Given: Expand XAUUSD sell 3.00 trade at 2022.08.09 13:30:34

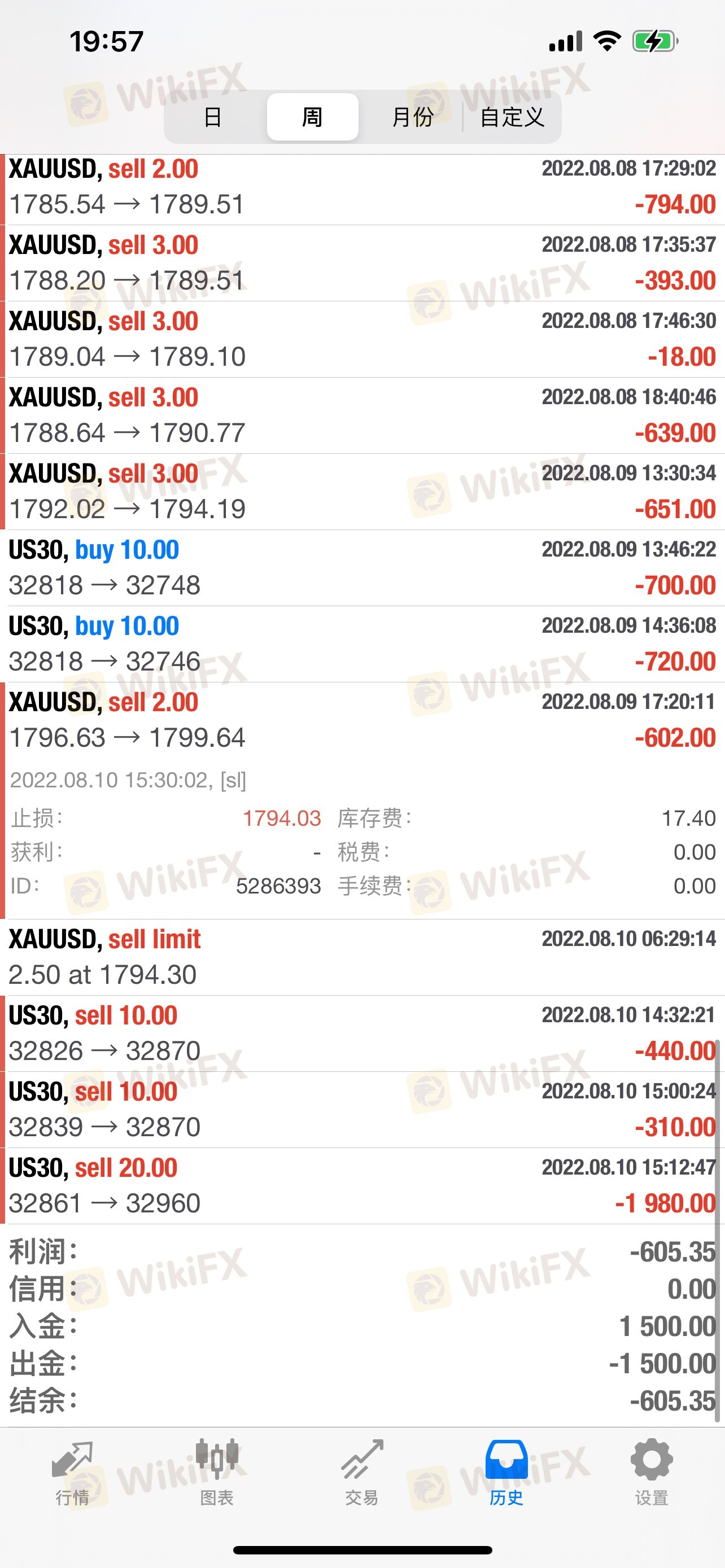Looking at the screenshot, I should [362, 492].
